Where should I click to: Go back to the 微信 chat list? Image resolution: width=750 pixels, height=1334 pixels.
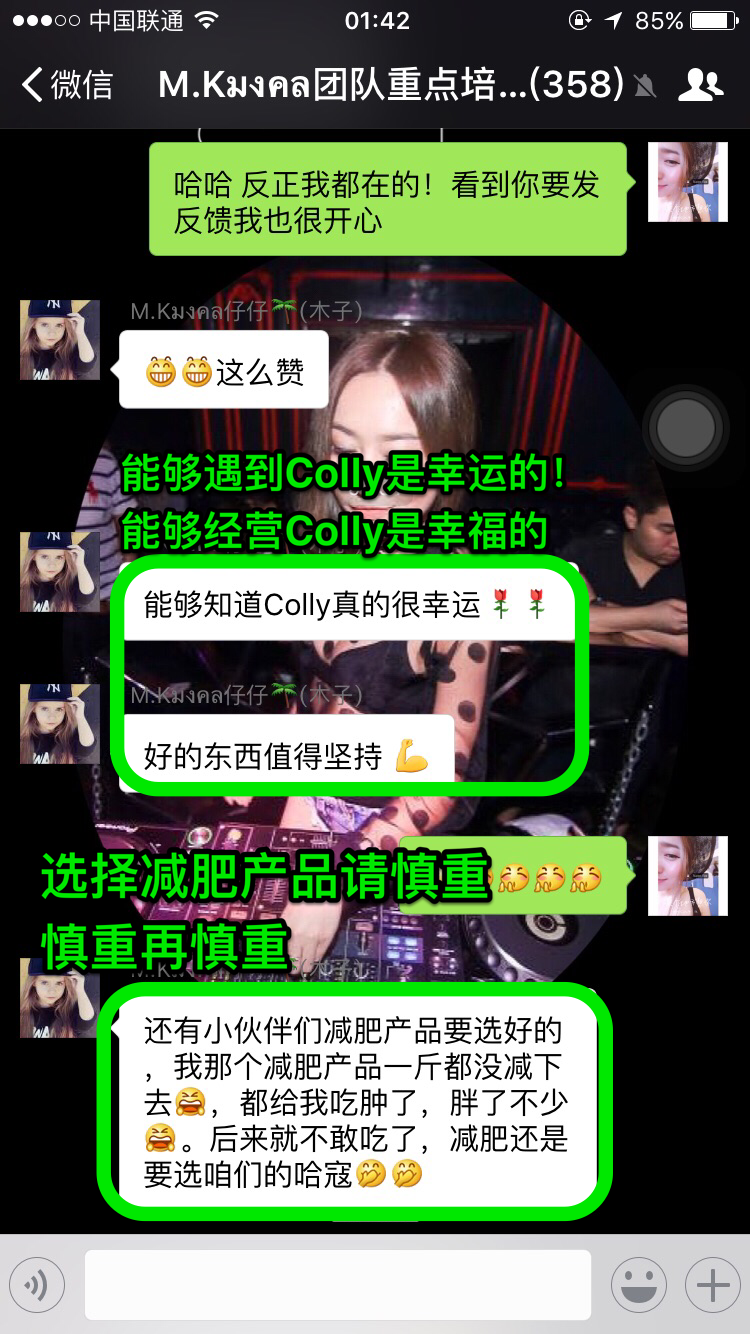[68, 85]
